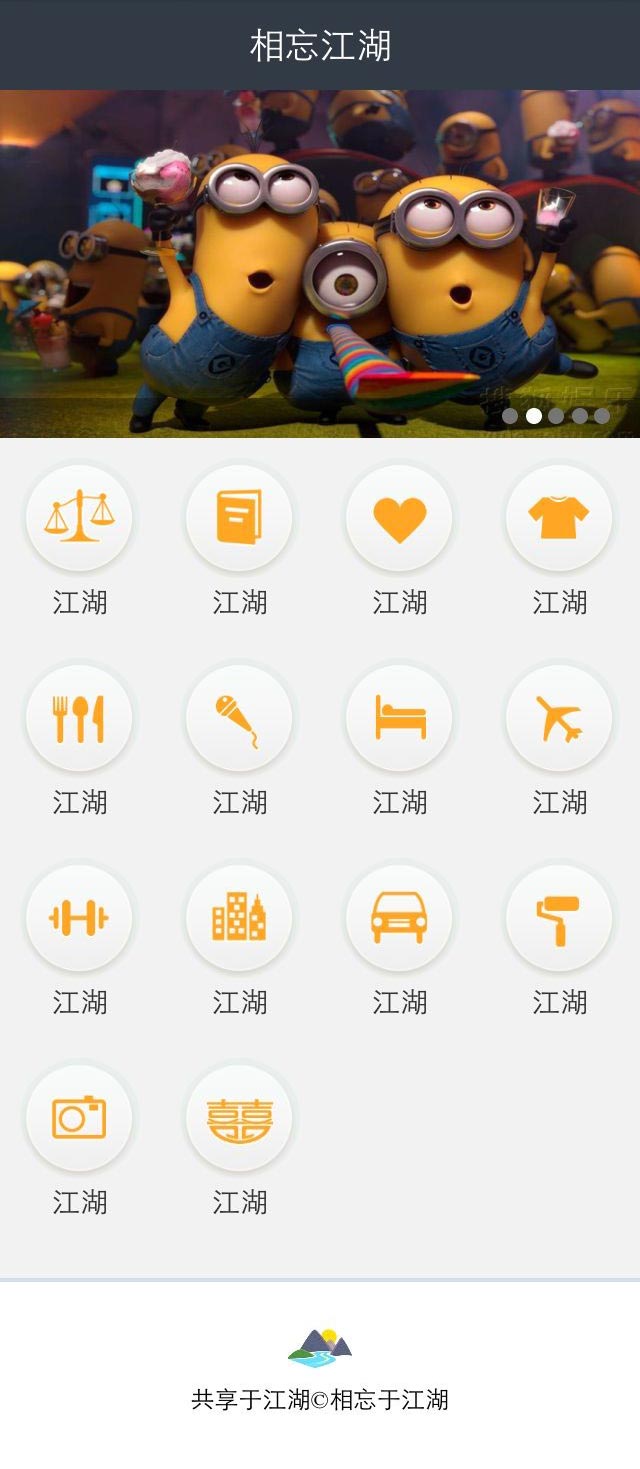640x1469 pixels.
Task: Open the dumbbell fitness category
Action: (79, 918)
